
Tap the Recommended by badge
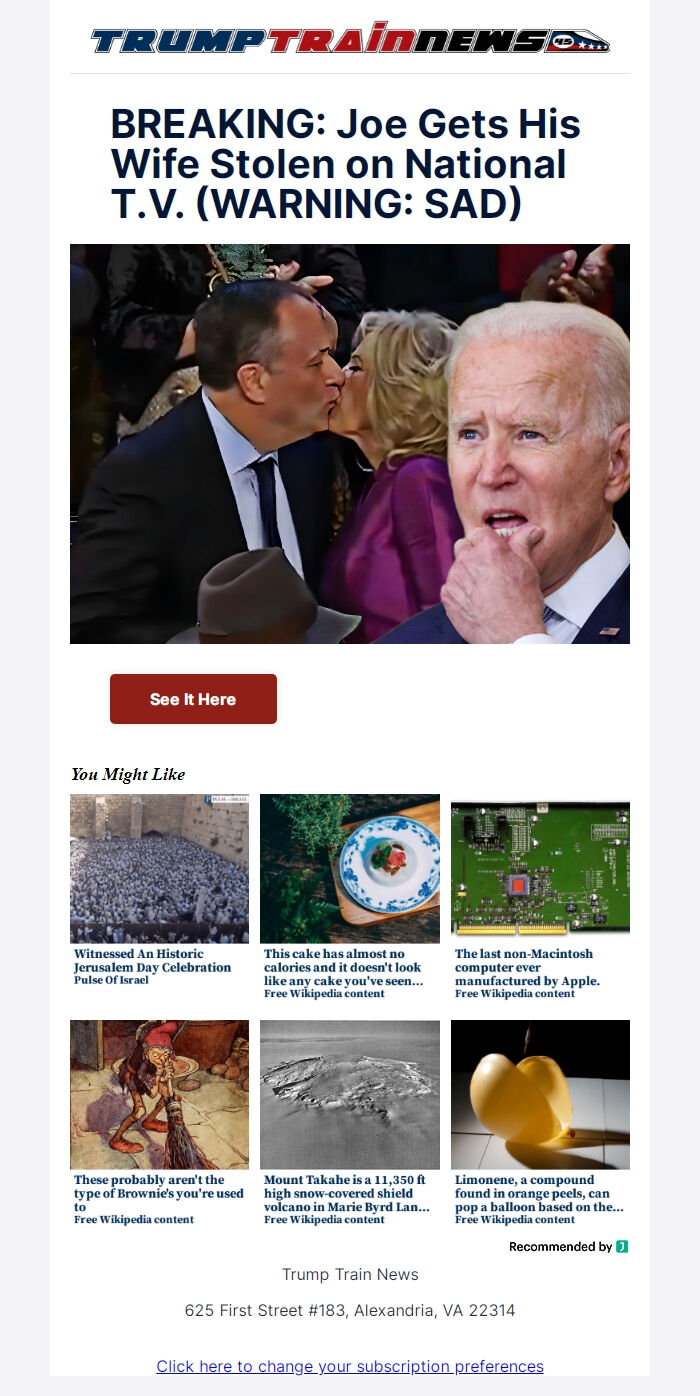(568, 1246)
